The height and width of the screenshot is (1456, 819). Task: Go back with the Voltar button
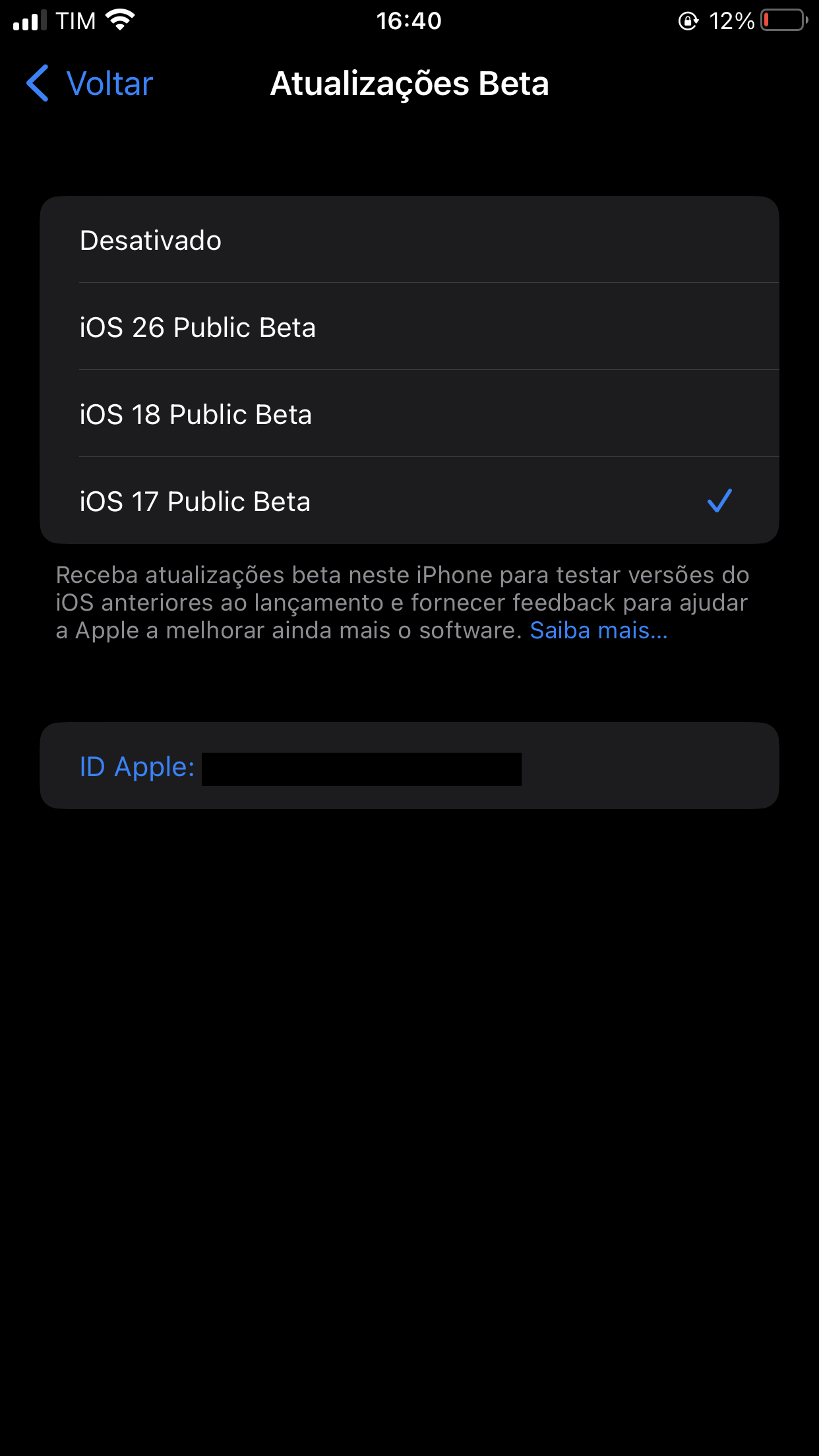90,84
